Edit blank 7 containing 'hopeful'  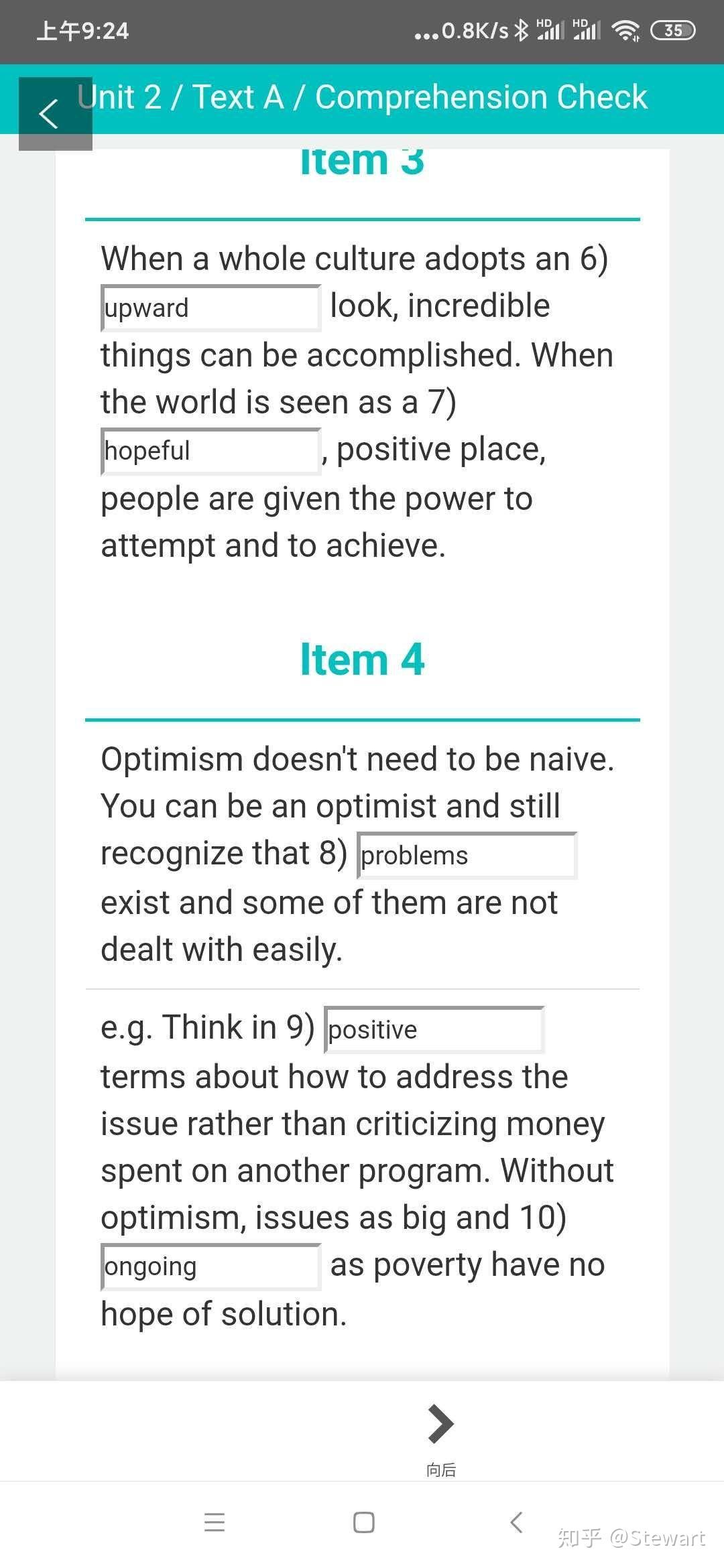pos(210,451)
